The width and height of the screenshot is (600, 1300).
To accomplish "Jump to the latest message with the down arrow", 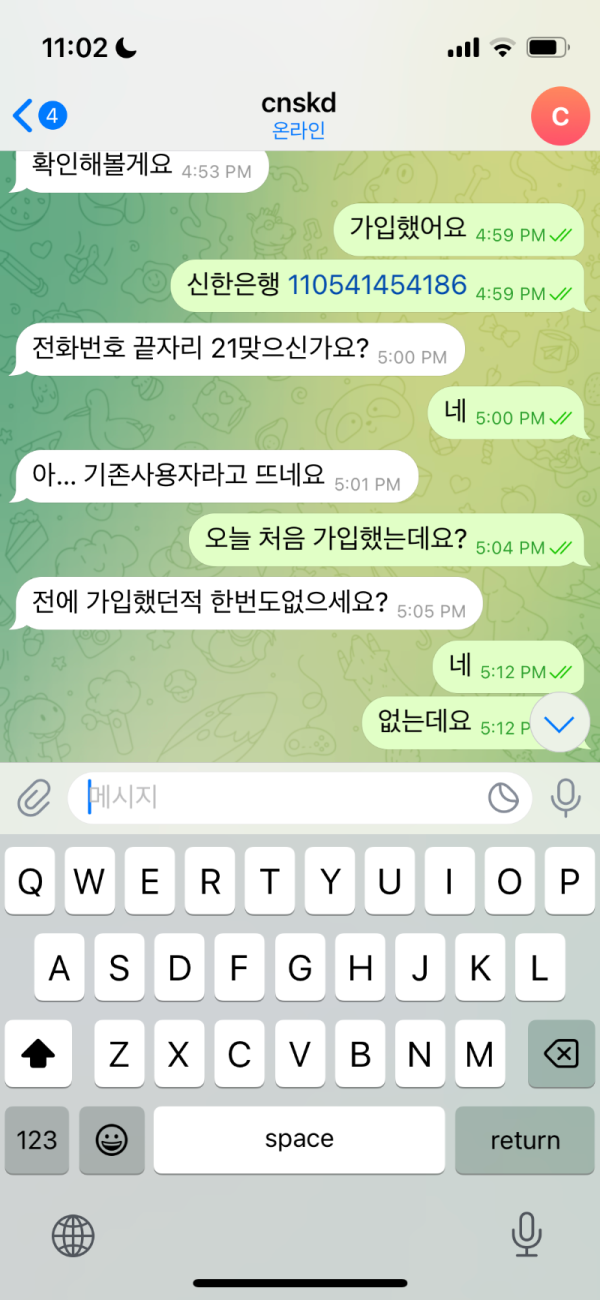I will pyautogui.click(x=560, y=723).
